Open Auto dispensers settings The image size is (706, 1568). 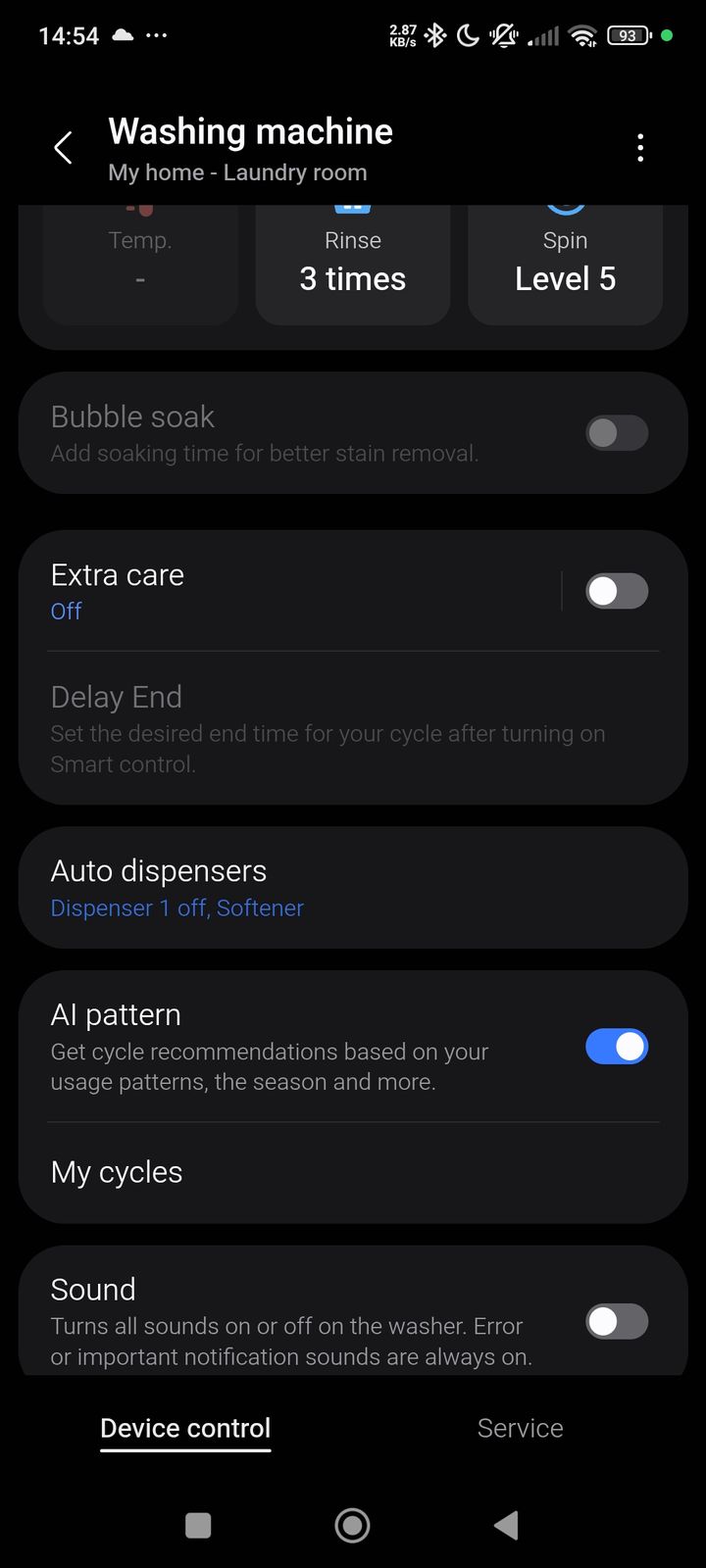353,888
